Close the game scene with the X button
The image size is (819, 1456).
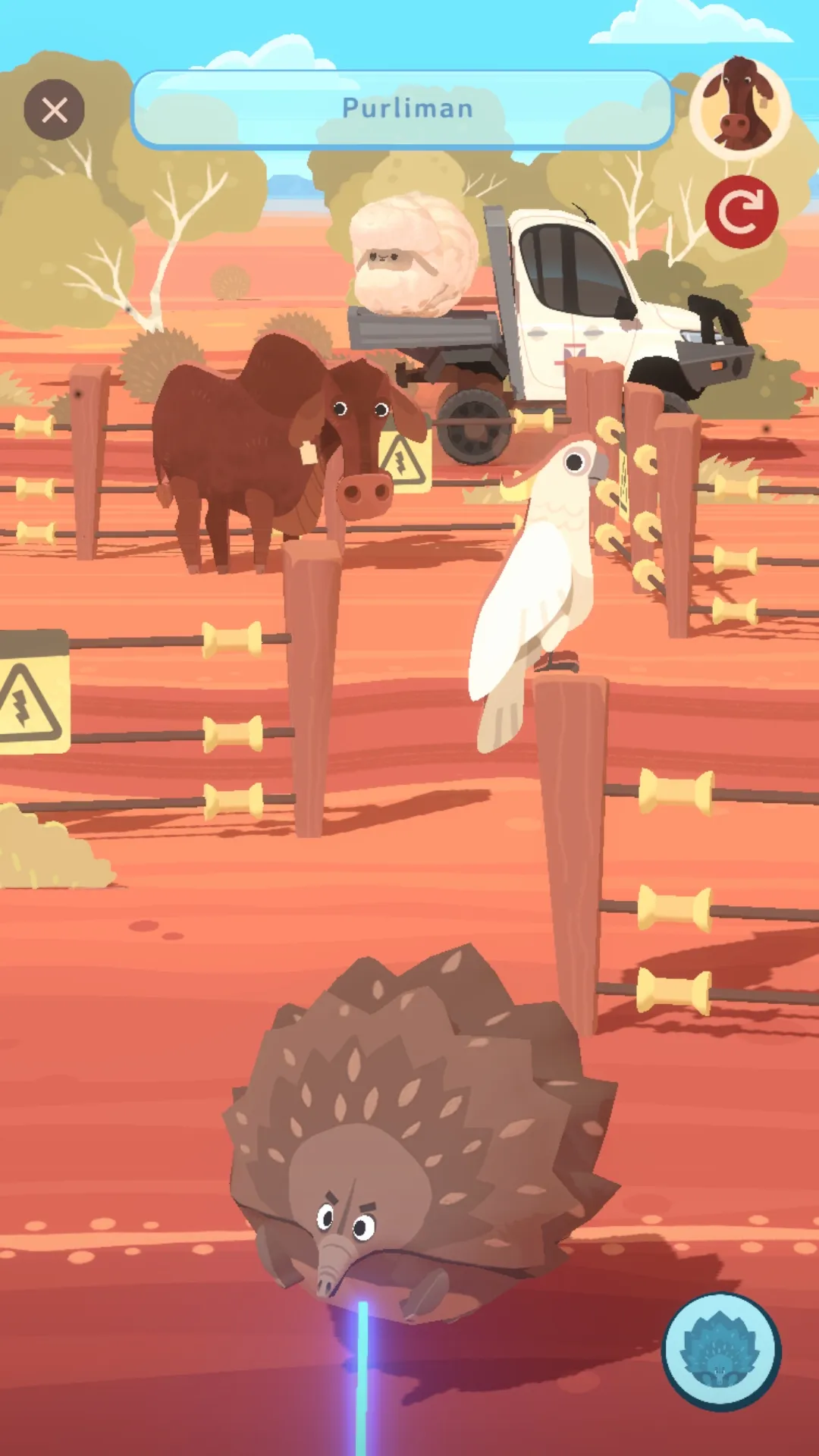point(54,110)
